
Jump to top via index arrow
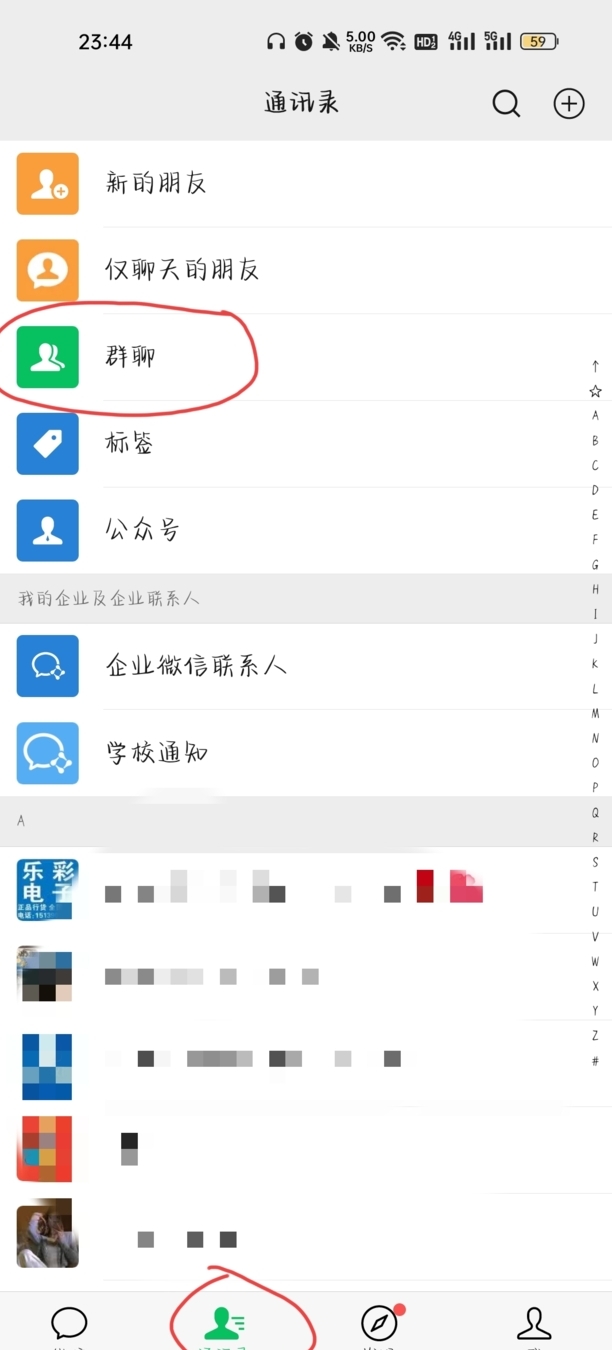(x=595, y=366)
